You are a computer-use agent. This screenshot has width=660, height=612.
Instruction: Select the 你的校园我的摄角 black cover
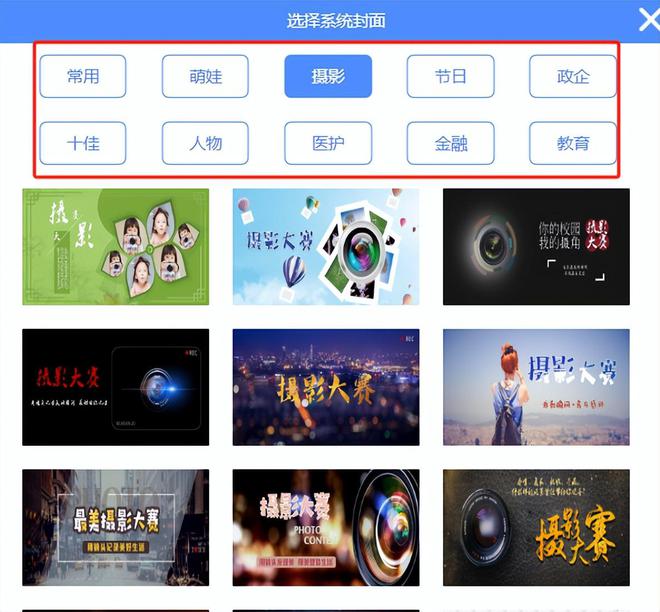click(536, 246)
